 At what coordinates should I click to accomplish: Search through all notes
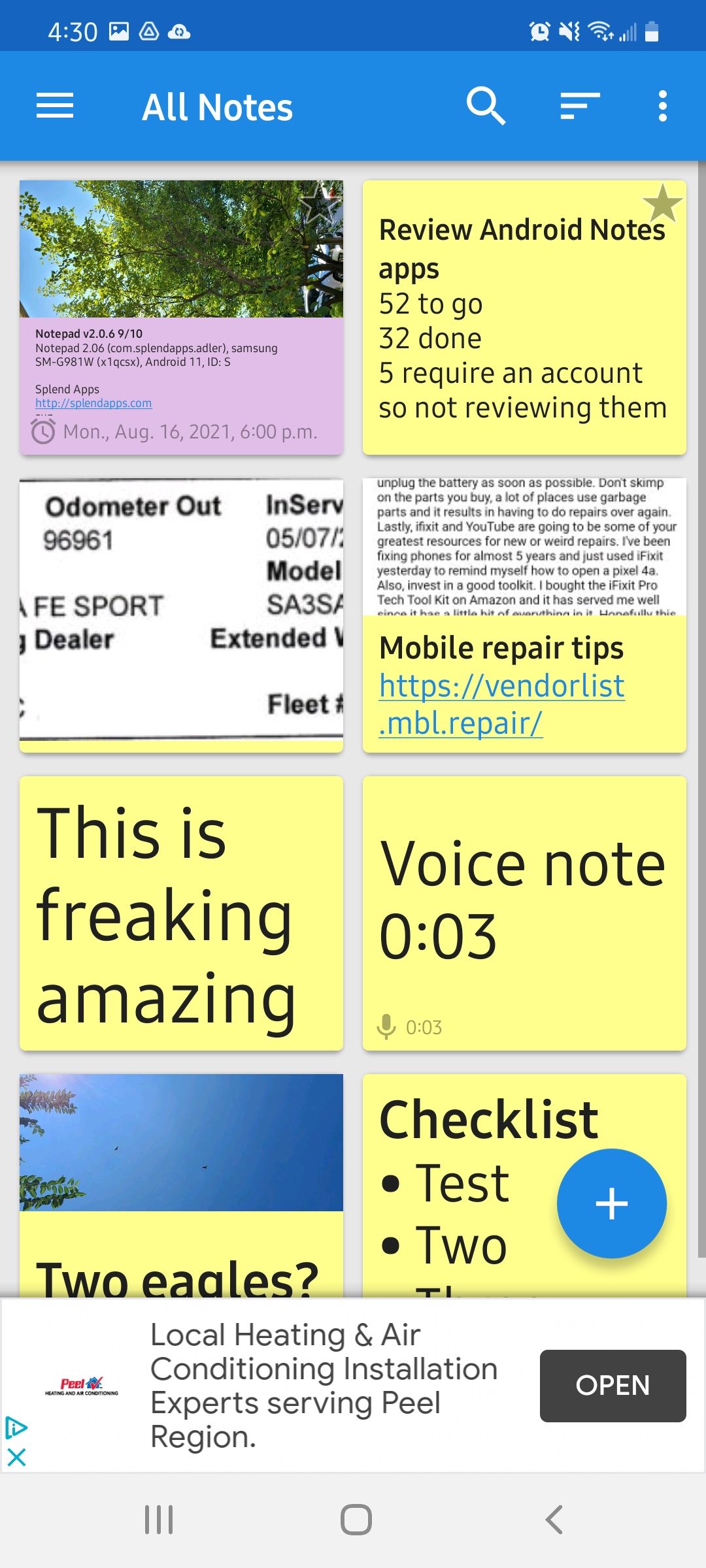pyautogui.click(x=486, y=106)
